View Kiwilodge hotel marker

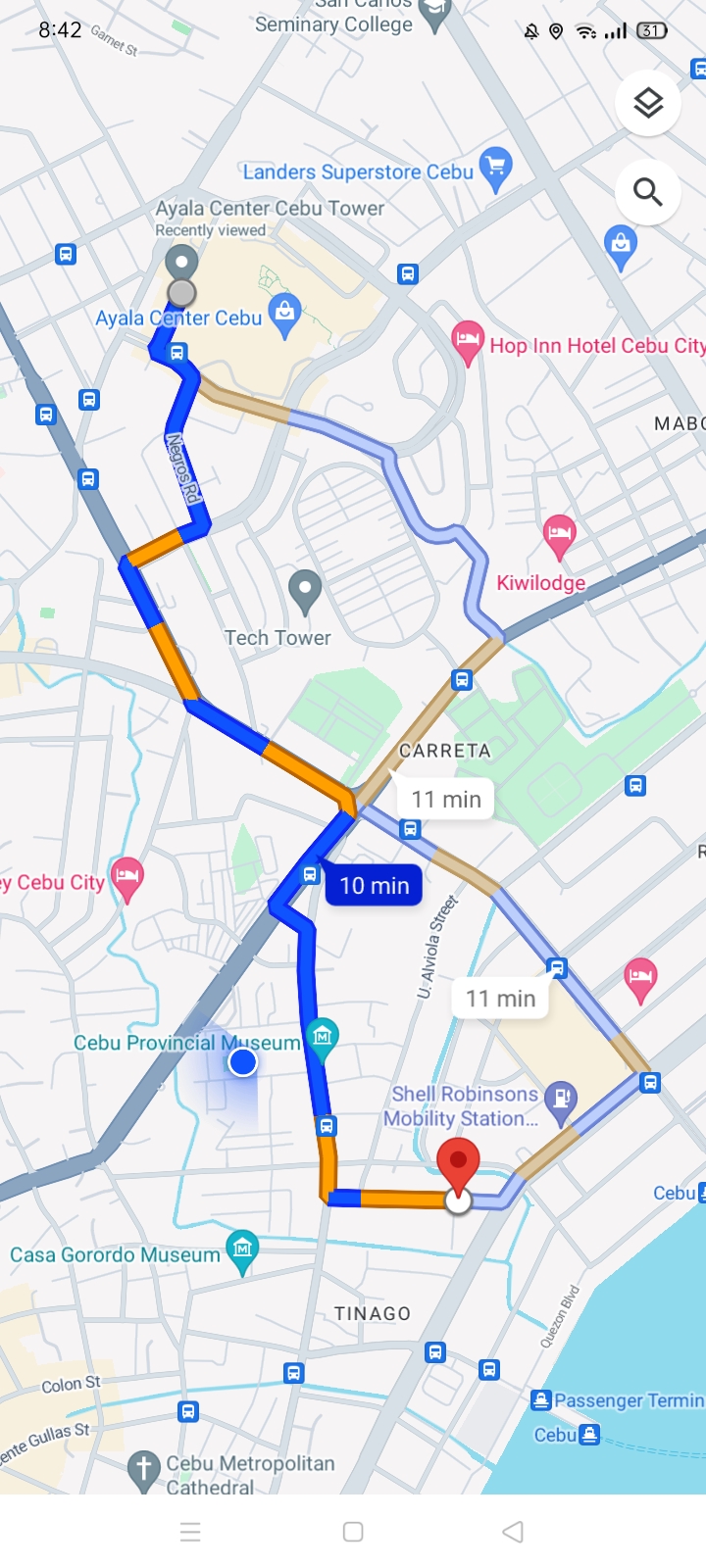[x=559, y=535]
